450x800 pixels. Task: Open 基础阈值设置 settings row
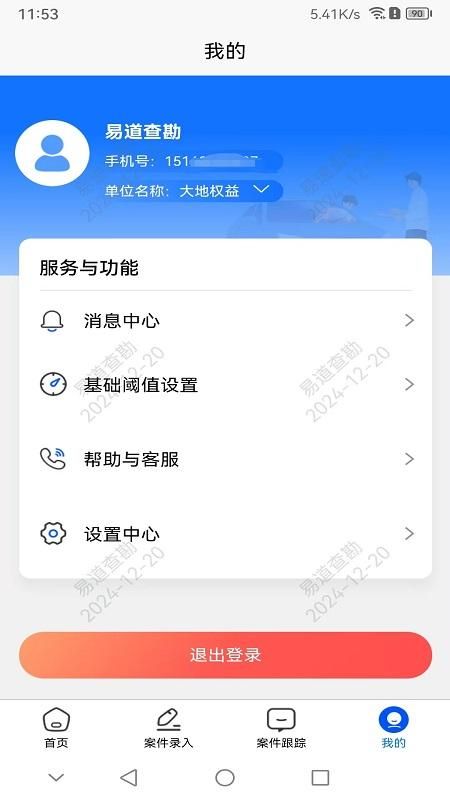click(226, 385)
